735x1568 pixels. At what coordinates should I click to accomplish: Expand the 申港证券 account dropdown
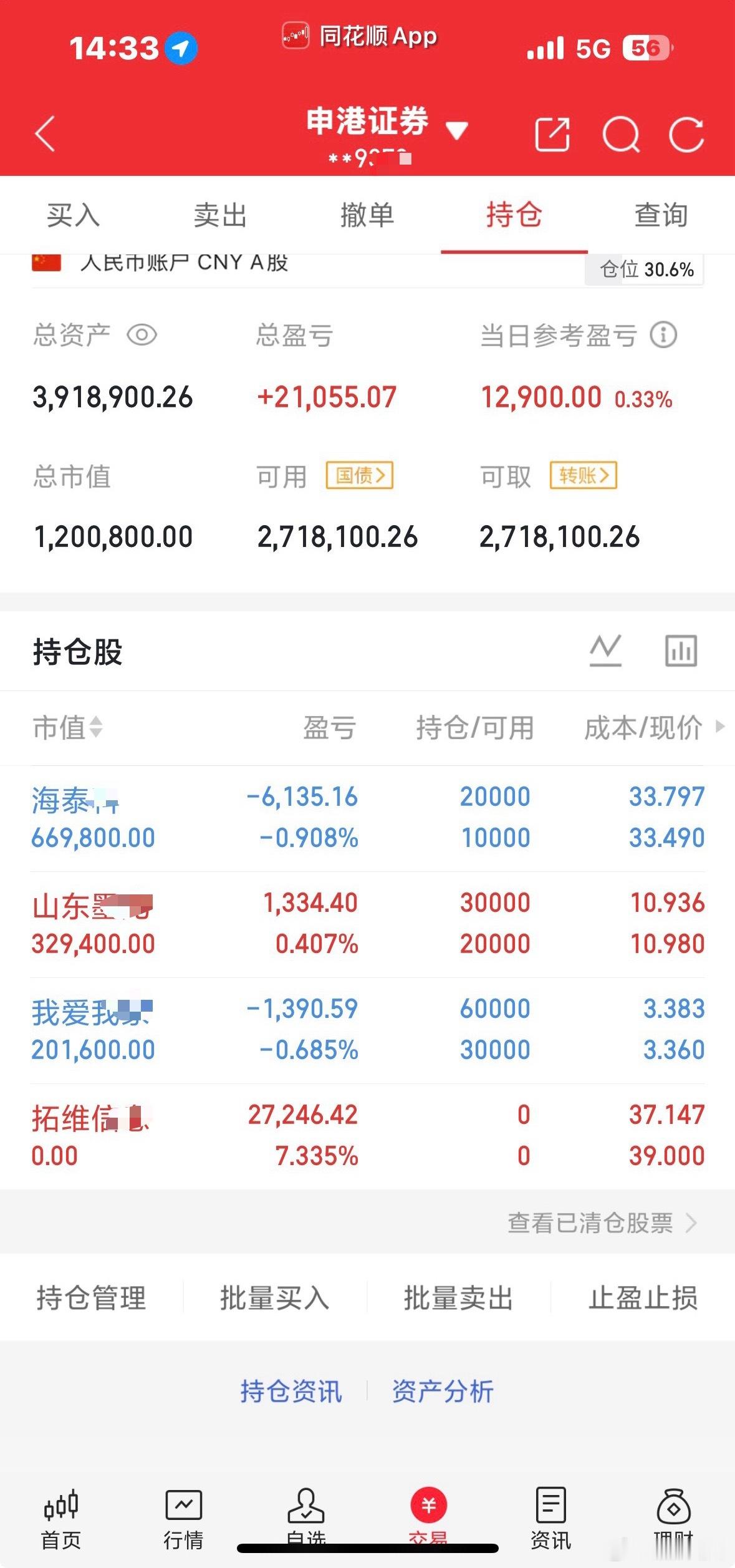457,129
